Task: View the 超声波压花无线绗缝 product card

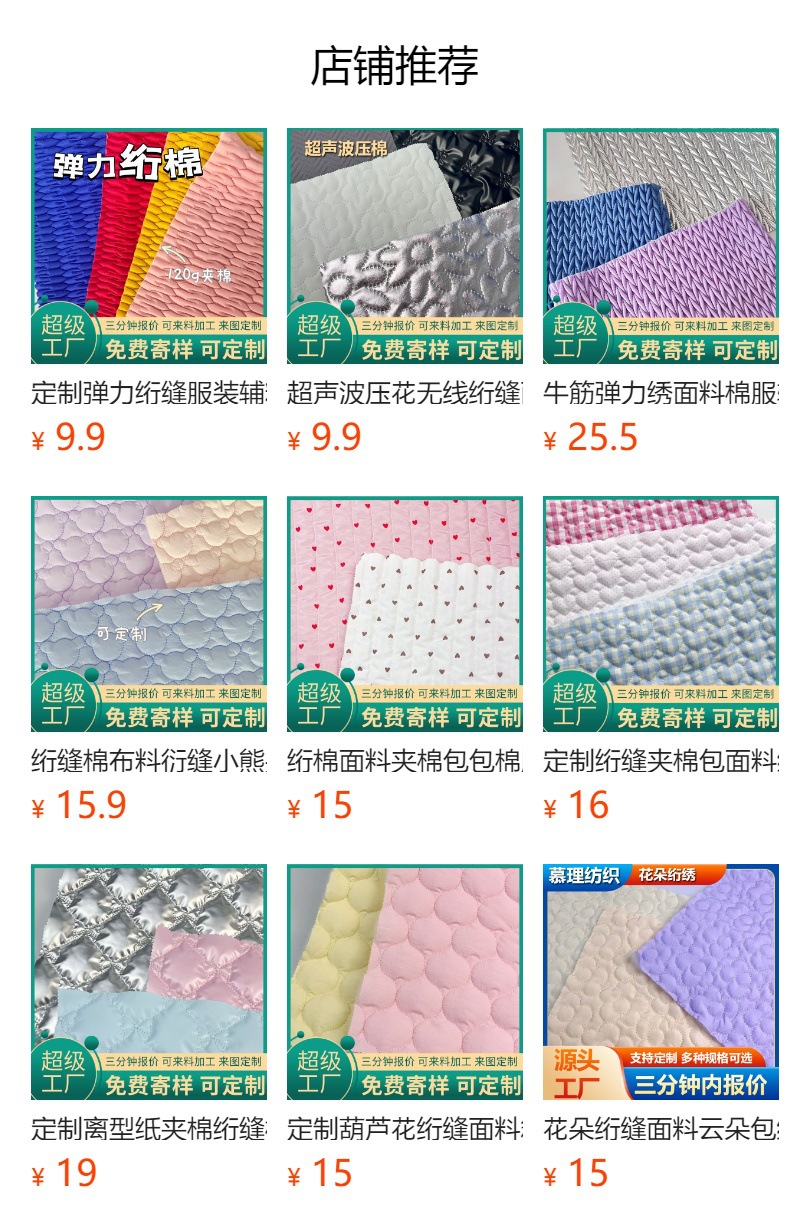Action: tap(405, 246)
